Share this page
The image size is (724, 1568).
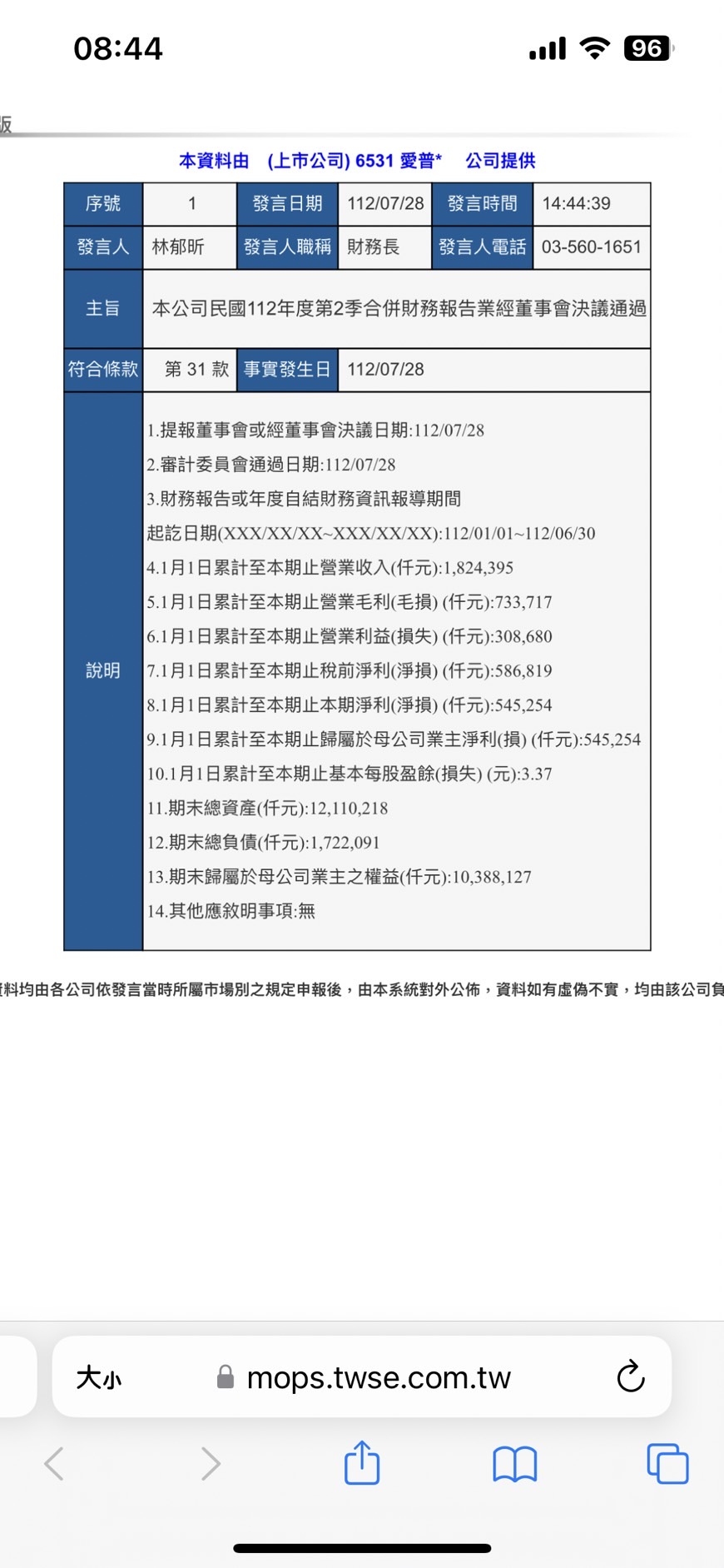[x=362, y=1463]
